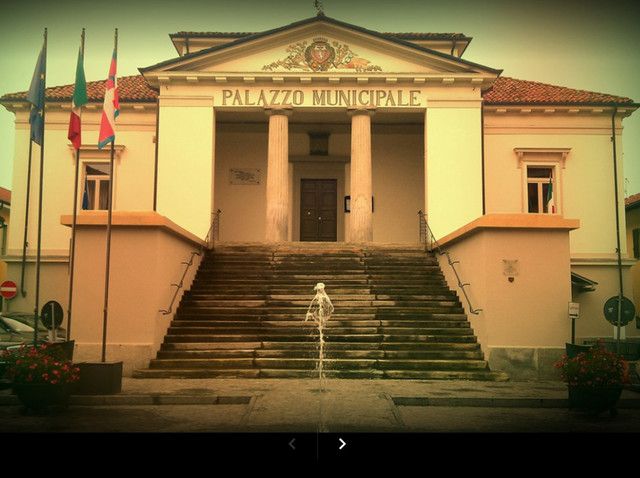Go back to the previous photo

click(292, 444)
